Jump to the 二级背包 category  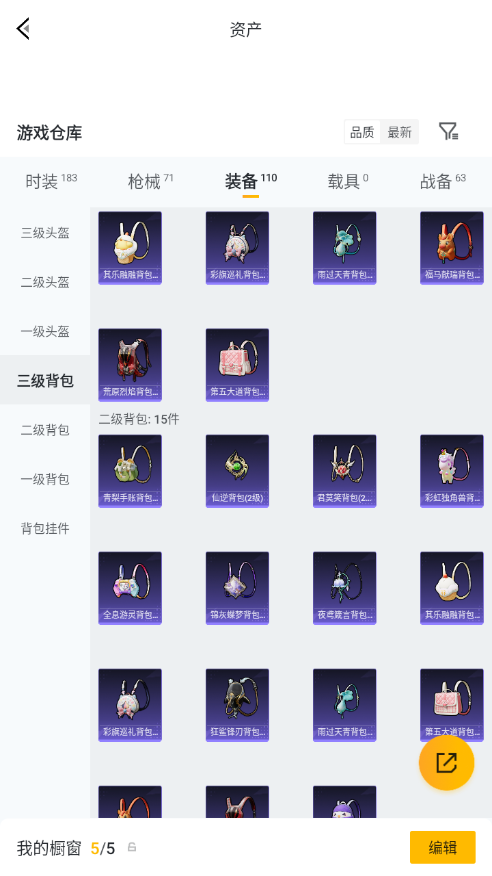tap(45, 430)
